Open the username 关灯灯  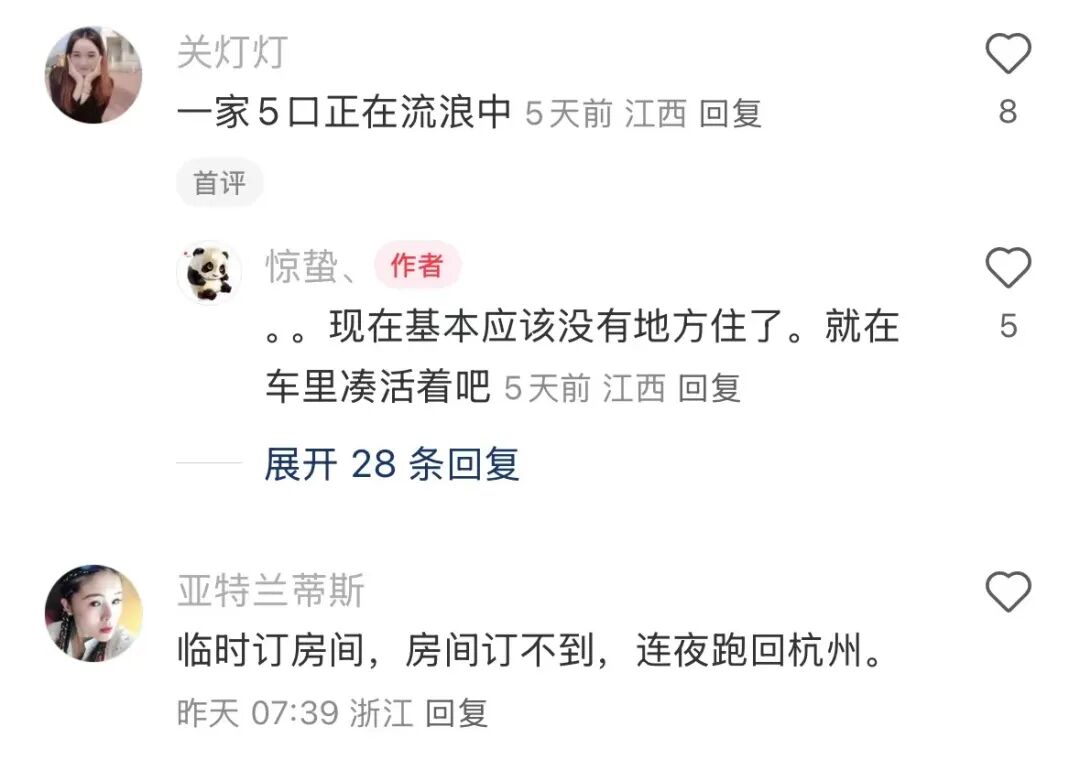[232, 52]
